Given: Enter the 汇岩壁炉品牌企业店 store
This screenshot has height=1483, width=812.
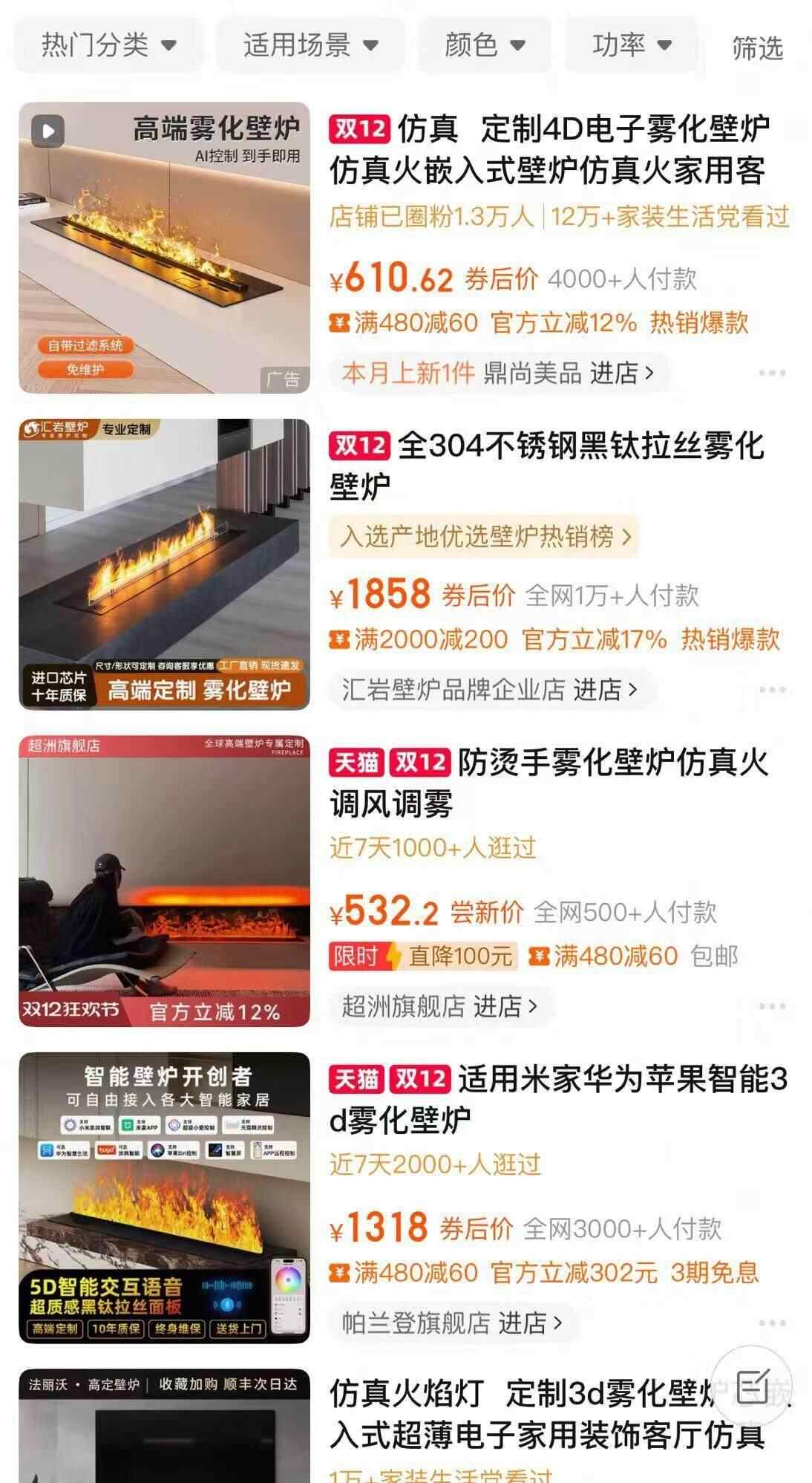Looking at the screenshot, I should tap(489, 690).
